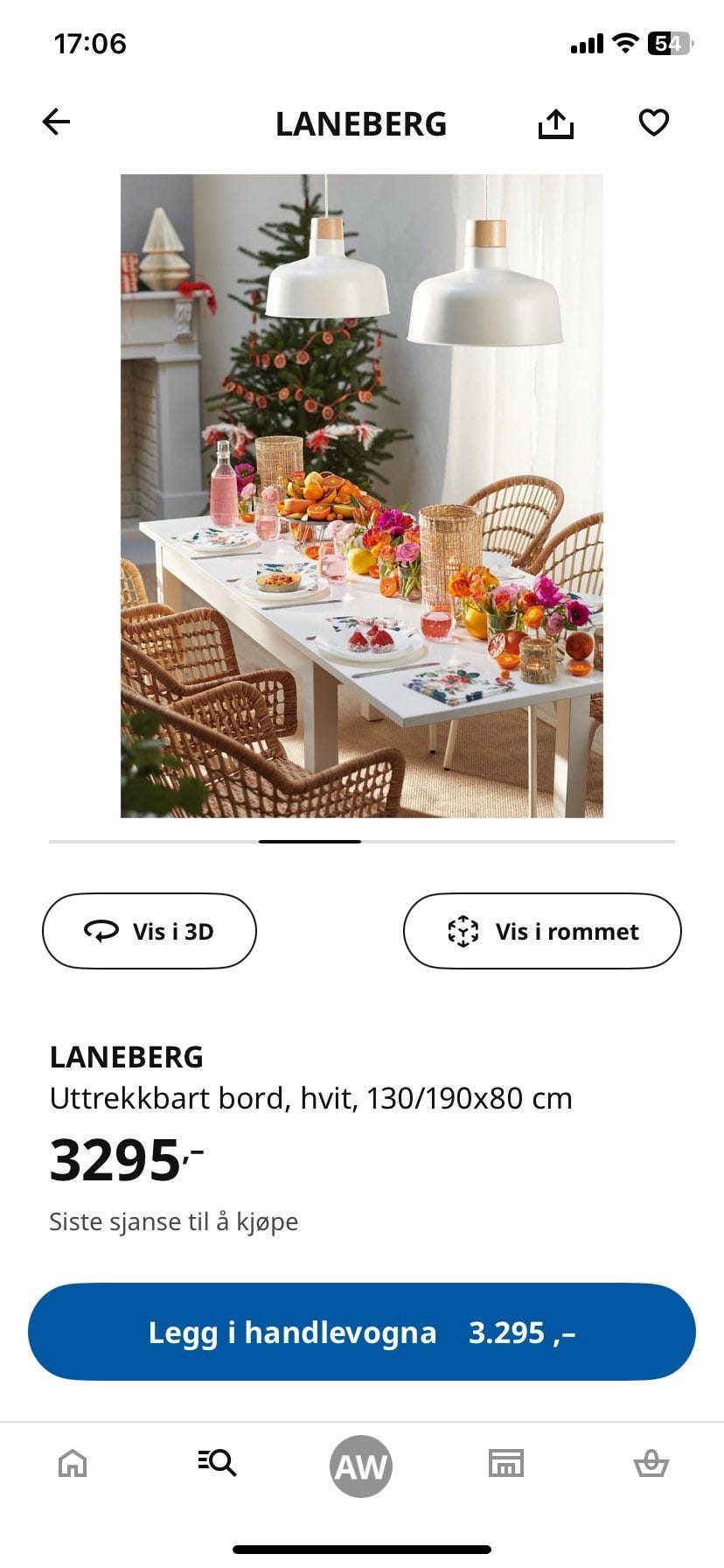Image resolution: width=724 pixels, height=1568 pixels.
Task: Open product in 3D via Vis i 3D
Action: (149, 931)
